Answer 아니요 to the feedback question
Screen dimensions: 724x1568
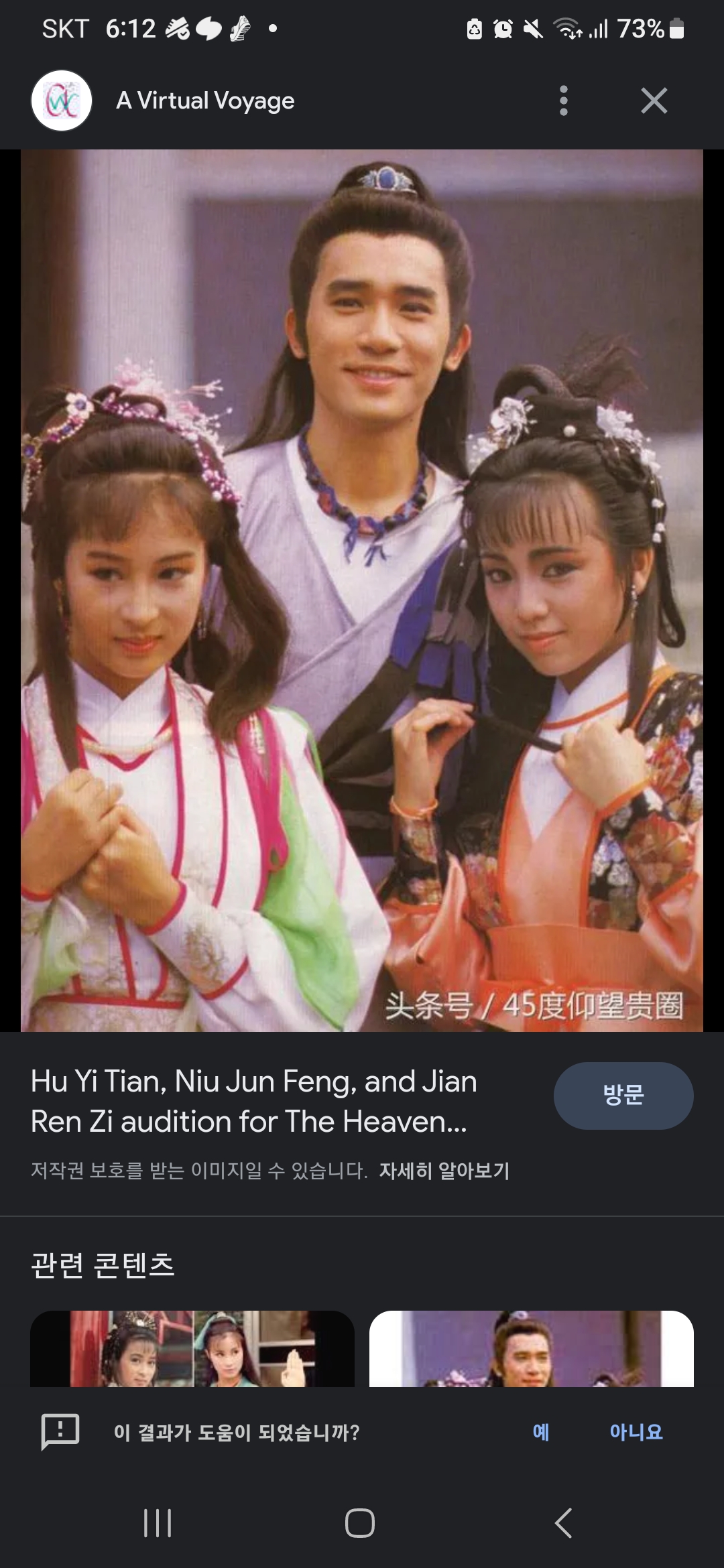coord(636,1432)
